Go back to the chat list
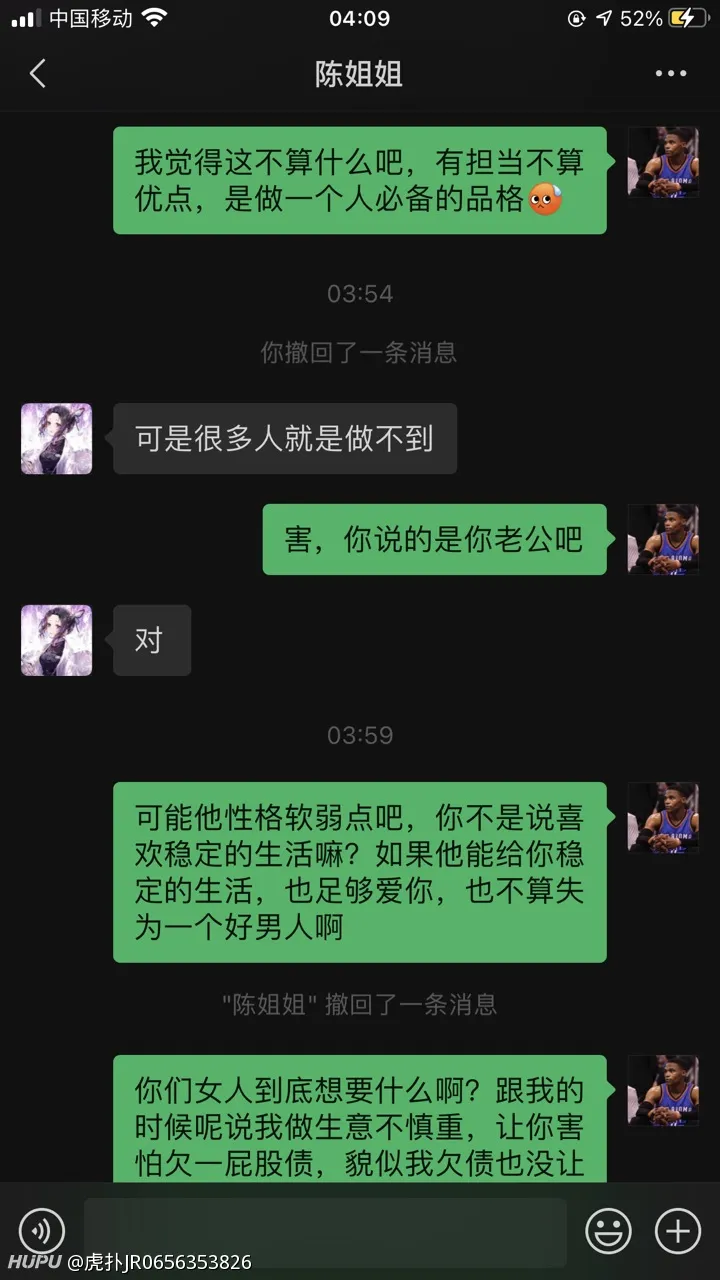This screenshot has width=720, height=1280. coord(38,74)
